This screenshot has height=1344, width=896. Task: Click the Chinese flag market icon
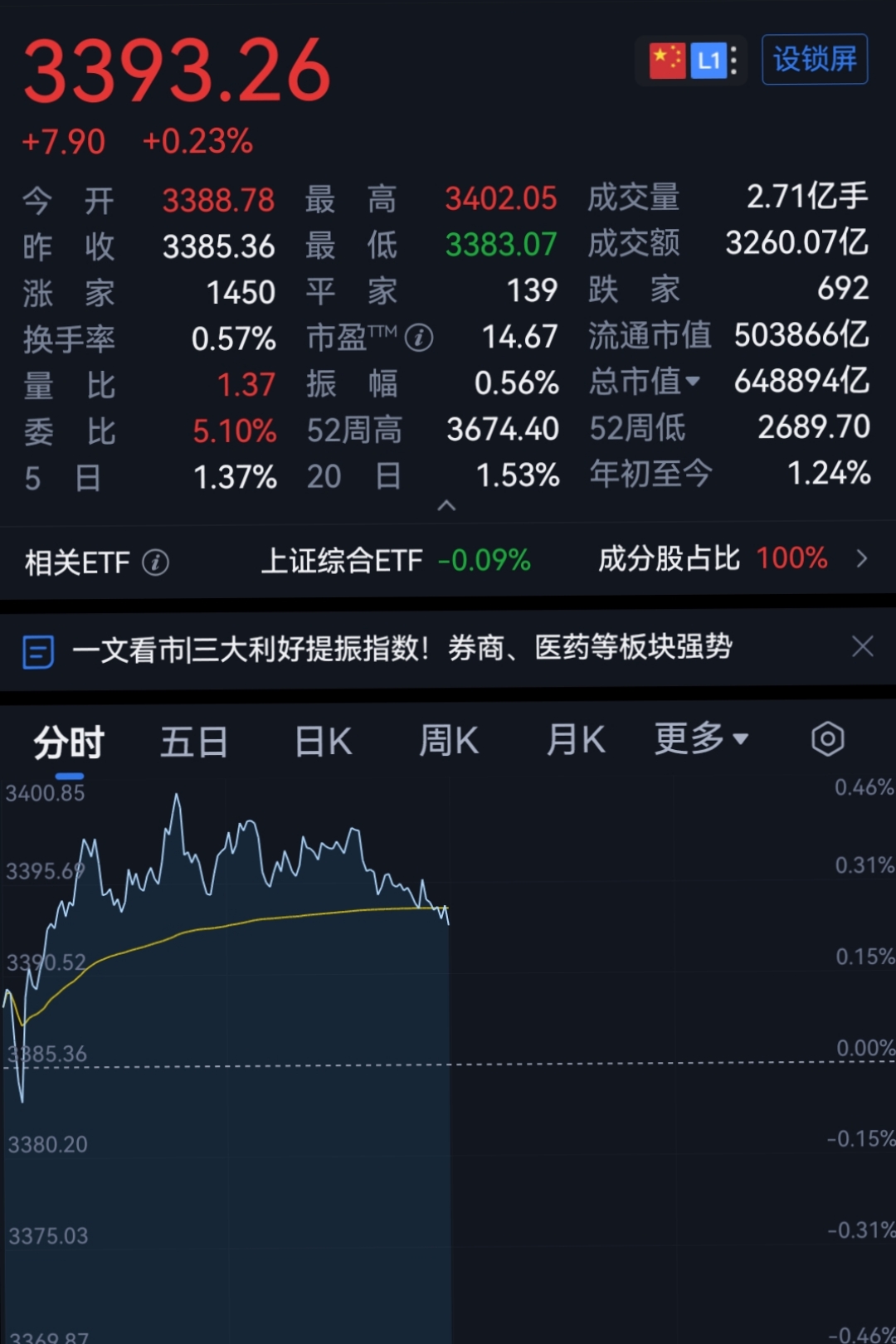[667, 59]
